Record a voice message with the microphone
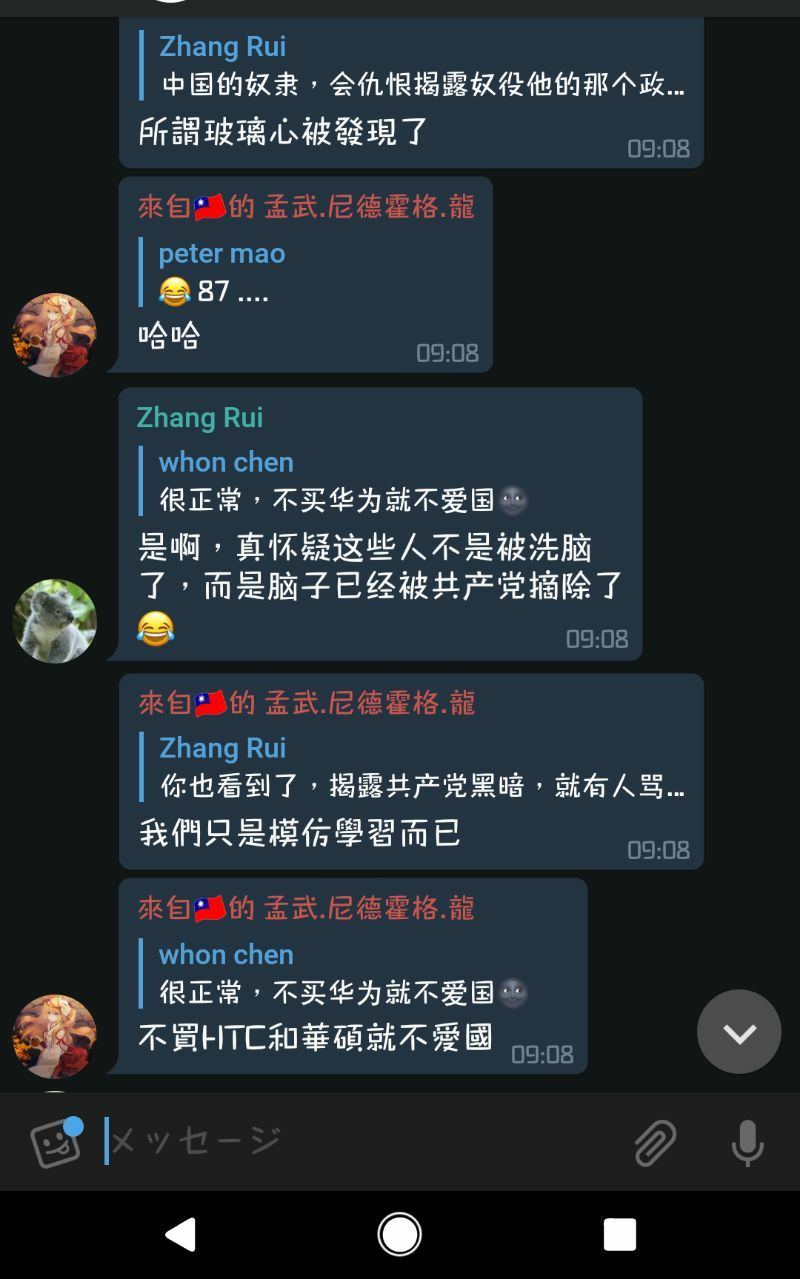This screenshot has width=800, height=1279. (747, 1142)
